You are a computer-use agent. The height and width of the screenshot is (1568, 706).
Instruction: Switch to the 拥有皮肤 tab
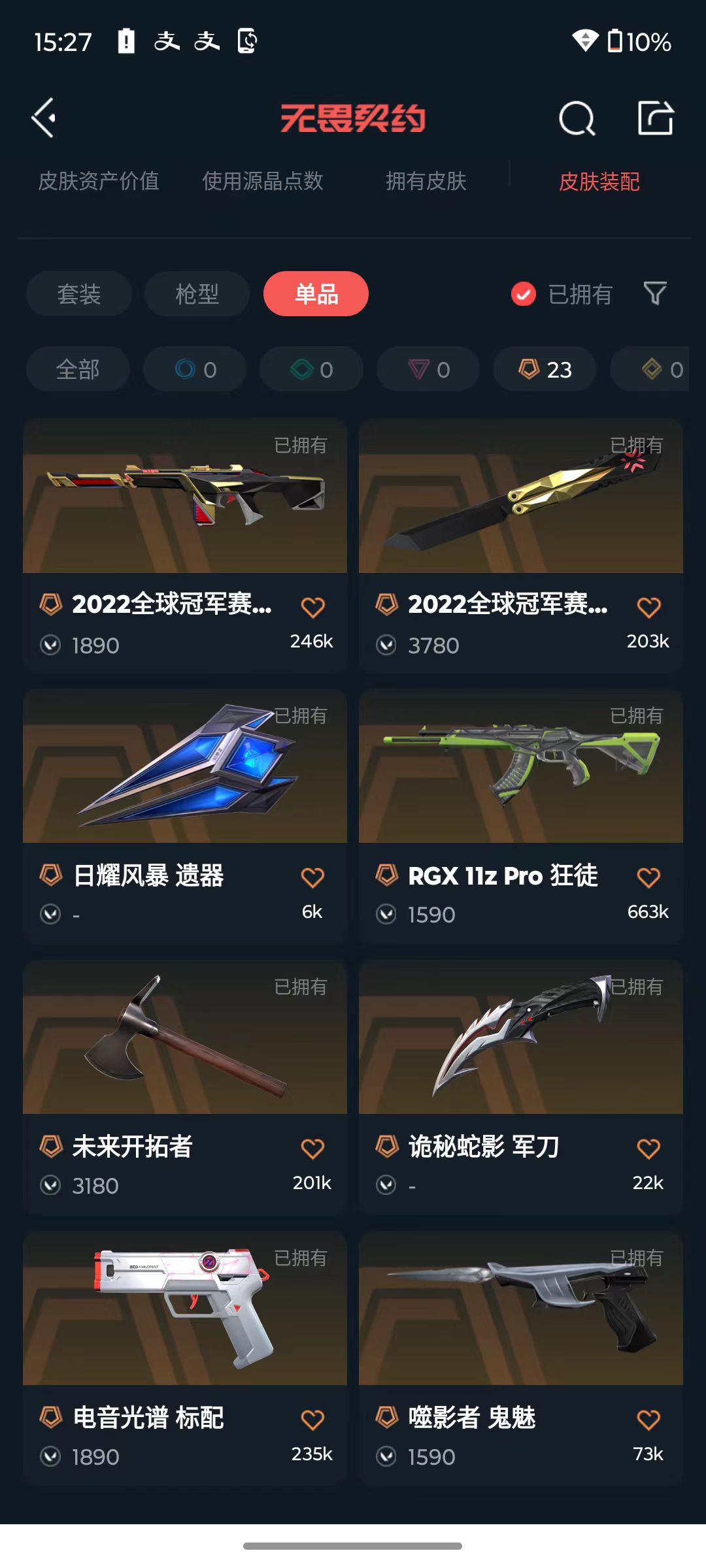[x=426, y=181]
